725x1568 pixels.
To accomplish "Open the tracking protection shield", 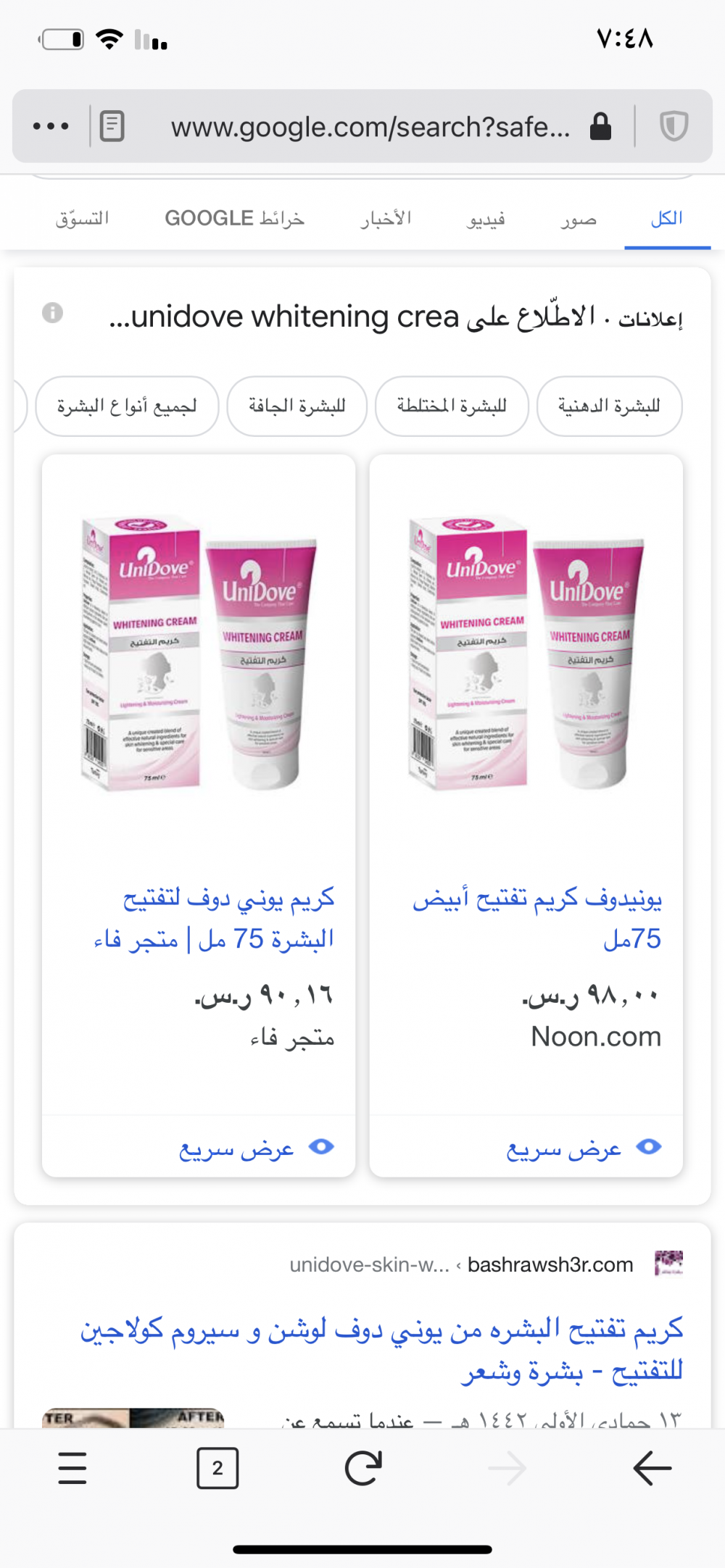I will pos(674,126).
